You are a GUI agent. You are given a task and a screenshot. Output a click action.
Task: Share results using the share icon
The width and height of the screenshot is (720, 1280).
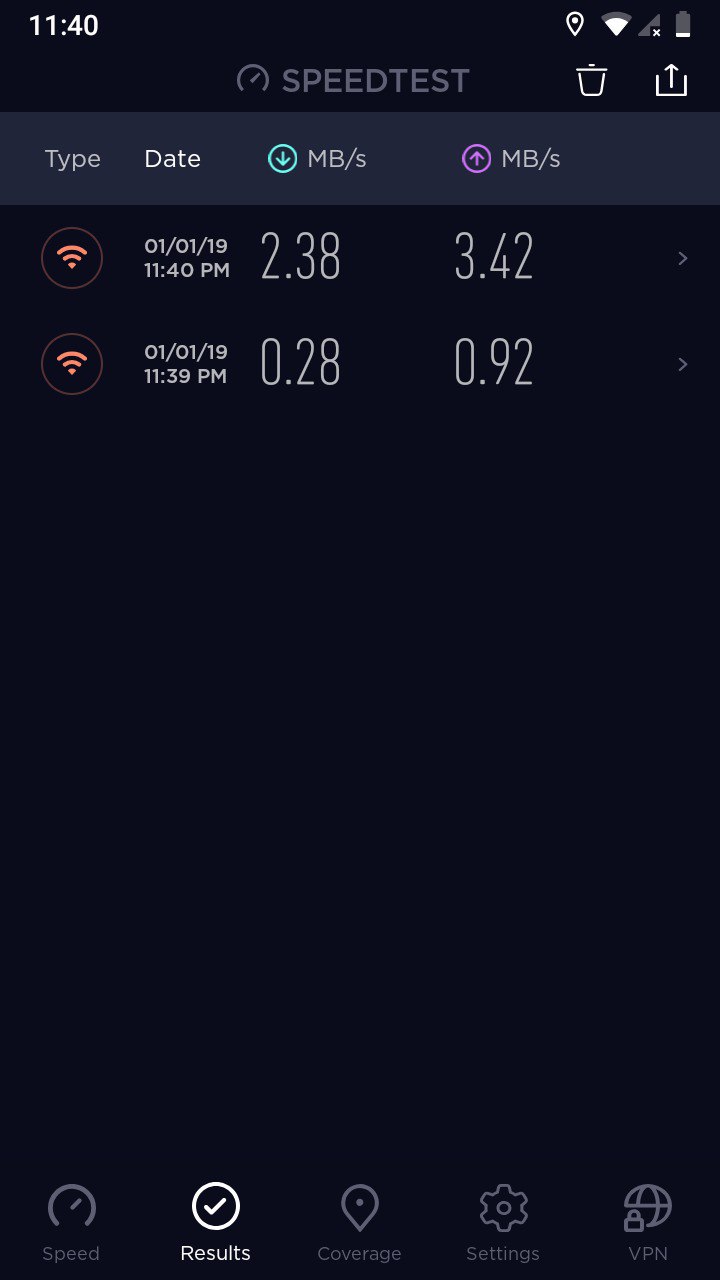pyautogui.click(x=671, y=80)
